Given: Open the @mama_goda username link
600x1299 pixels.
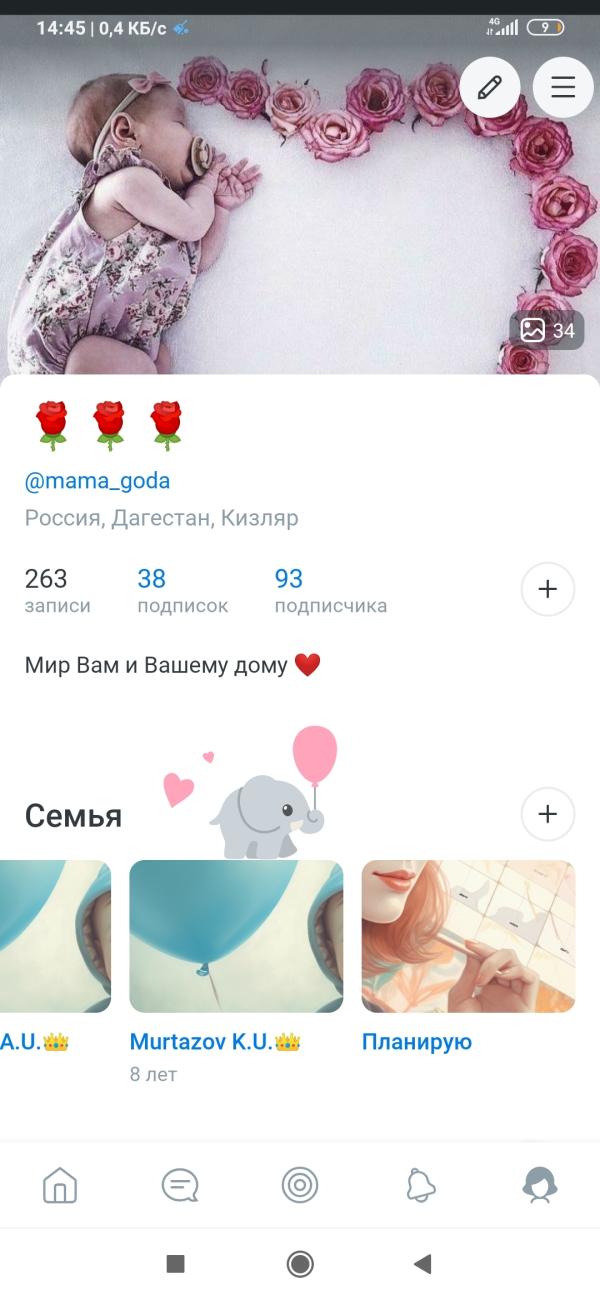Looking at the screenshot, I should [97, 481].
